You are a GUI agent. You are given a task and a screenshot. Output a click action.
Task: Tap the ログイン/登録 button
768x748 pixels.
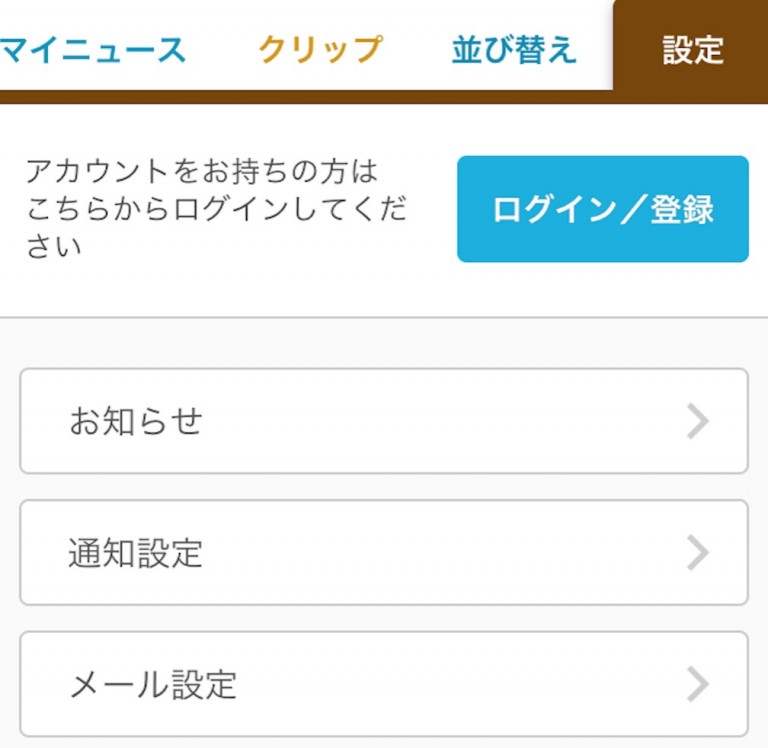coord(603,209)
